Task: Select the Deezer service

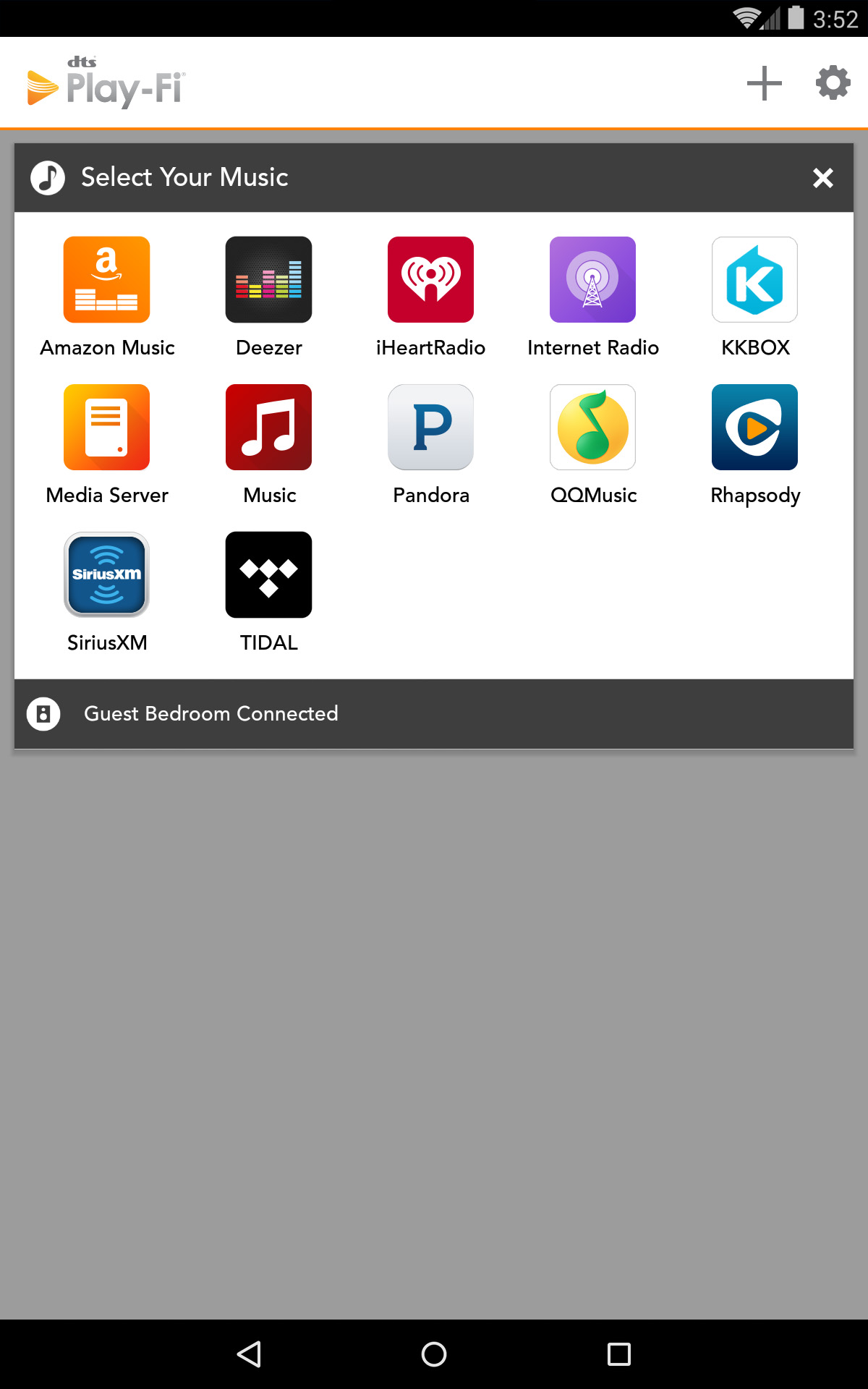Action: [x=268, y=280]
